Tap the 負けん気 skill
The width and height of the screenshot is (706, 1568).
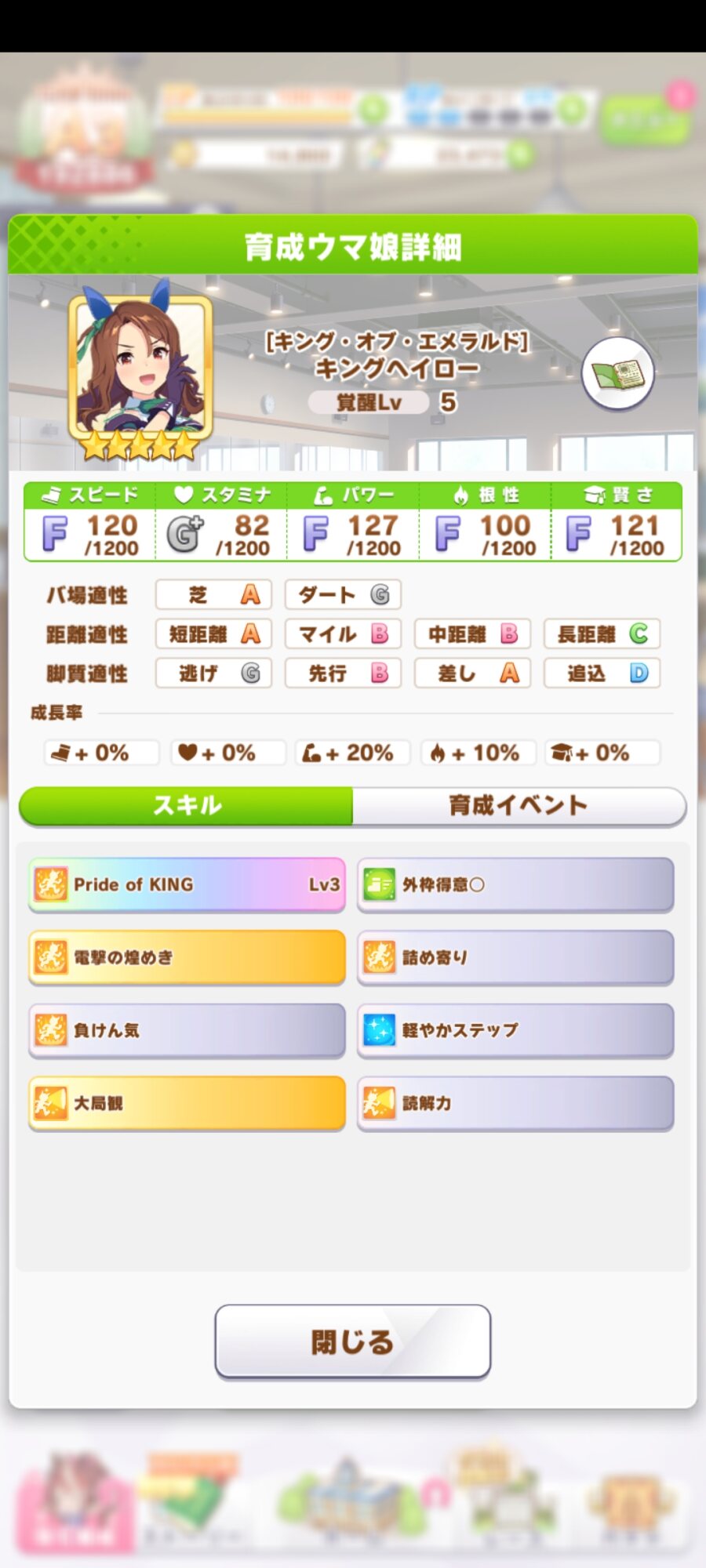pyautogui.click(x=187, y=1030)
